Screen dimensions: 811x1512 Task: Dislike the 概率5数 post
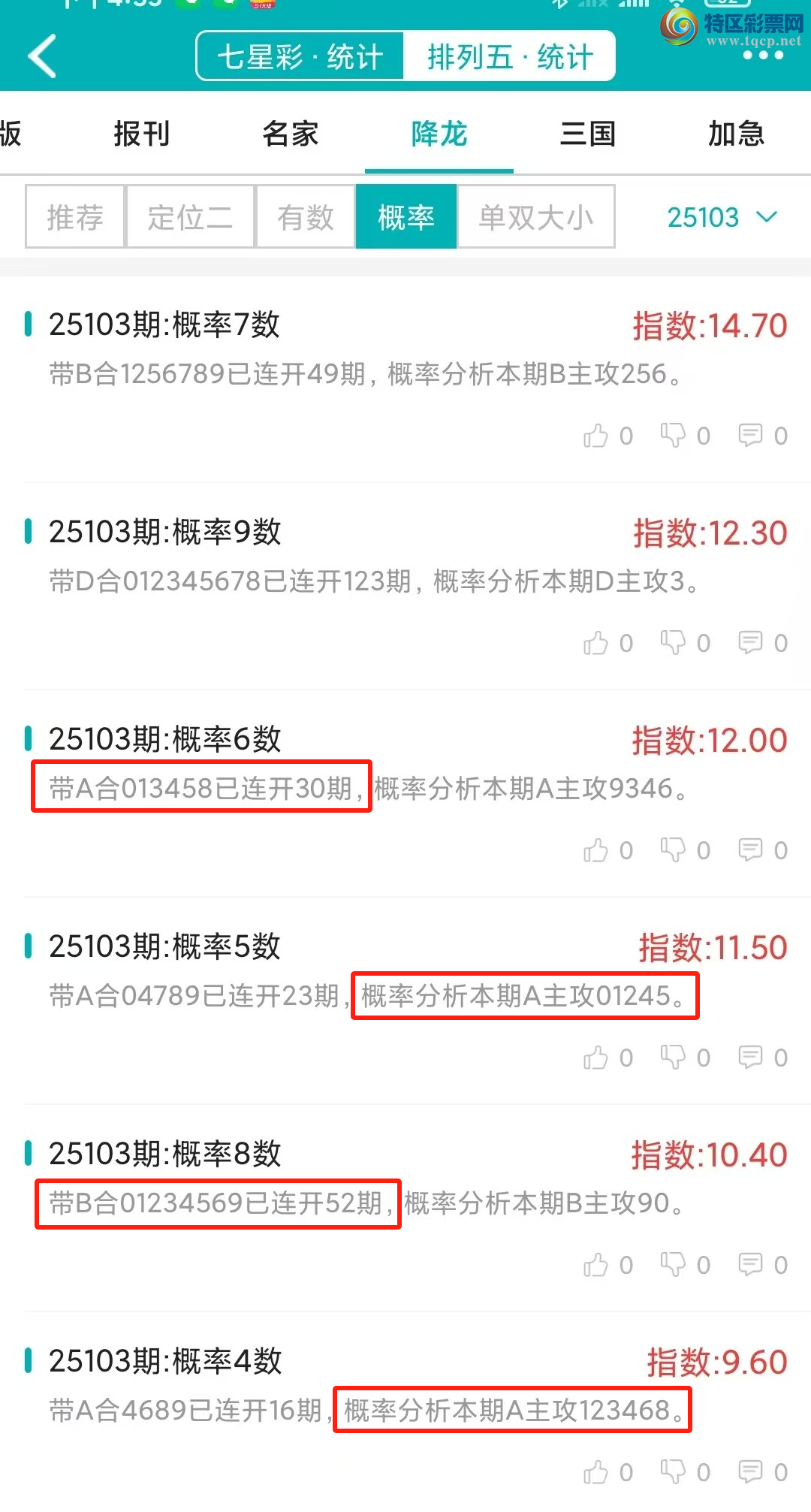click(x=673, y=1058)
